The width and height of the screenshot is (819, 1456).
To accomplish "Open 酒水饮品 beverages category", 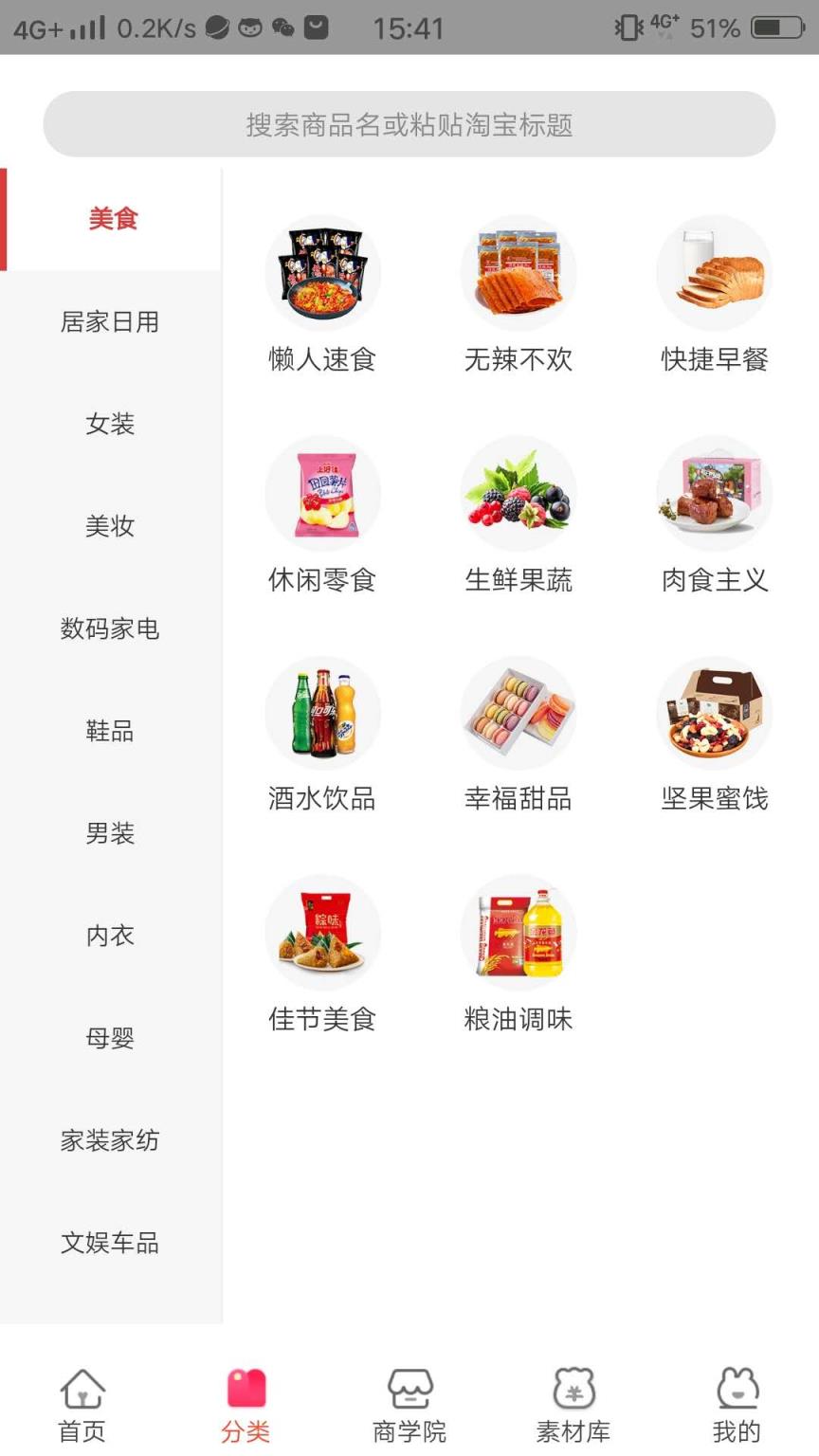I will (322, 712).
